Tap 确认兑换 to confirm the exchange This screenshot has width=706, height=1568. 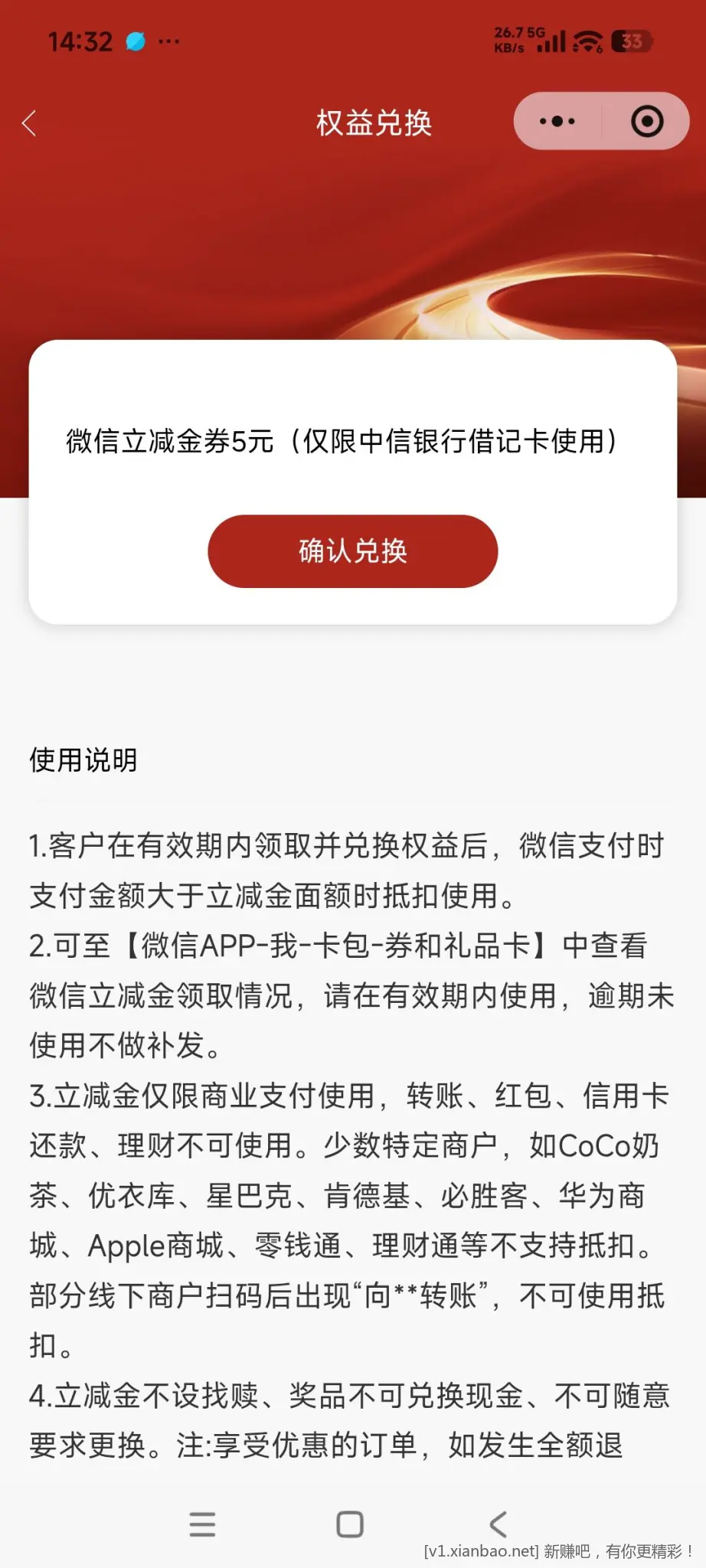click(x=353, y=551)
